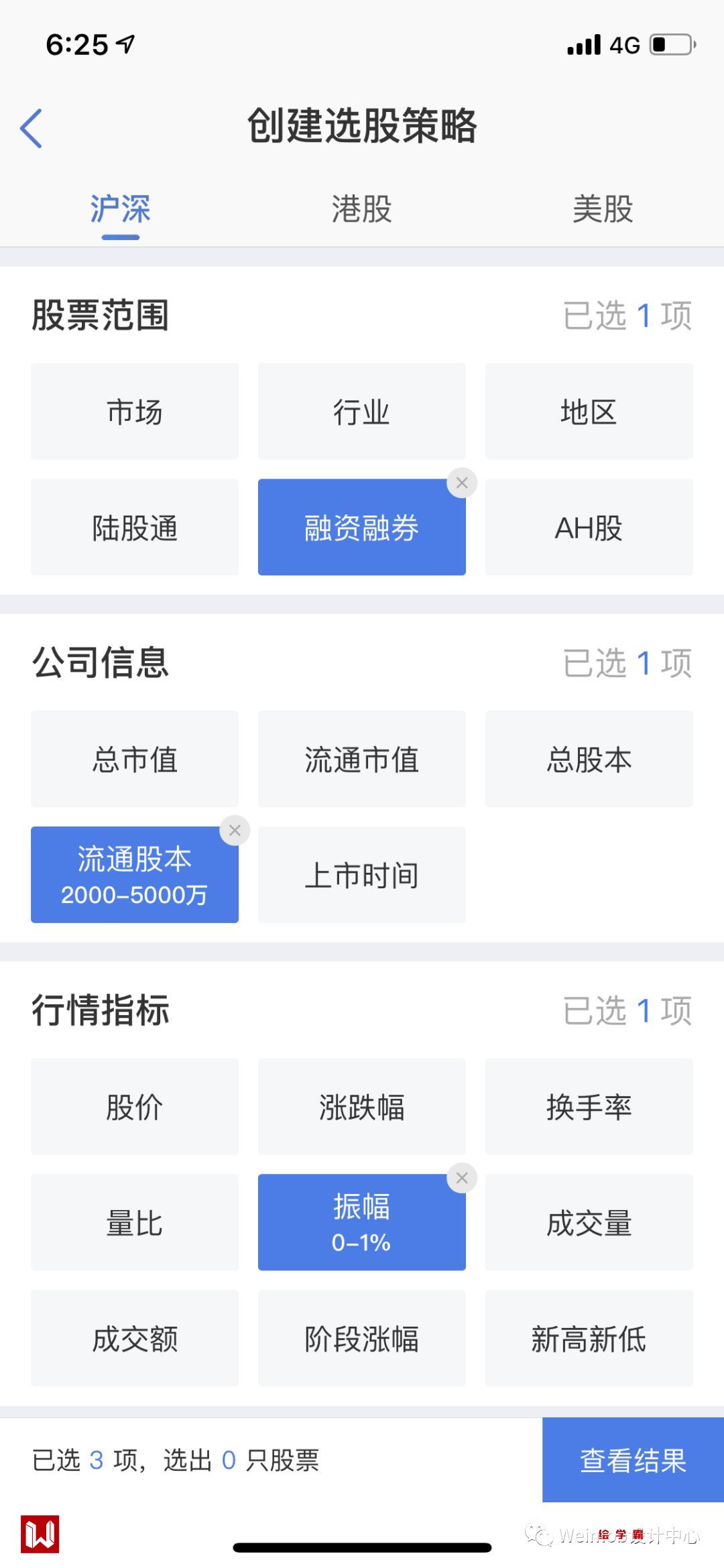Tap the AH股 filter chip

pyautogui.click(x=589, y=528)
